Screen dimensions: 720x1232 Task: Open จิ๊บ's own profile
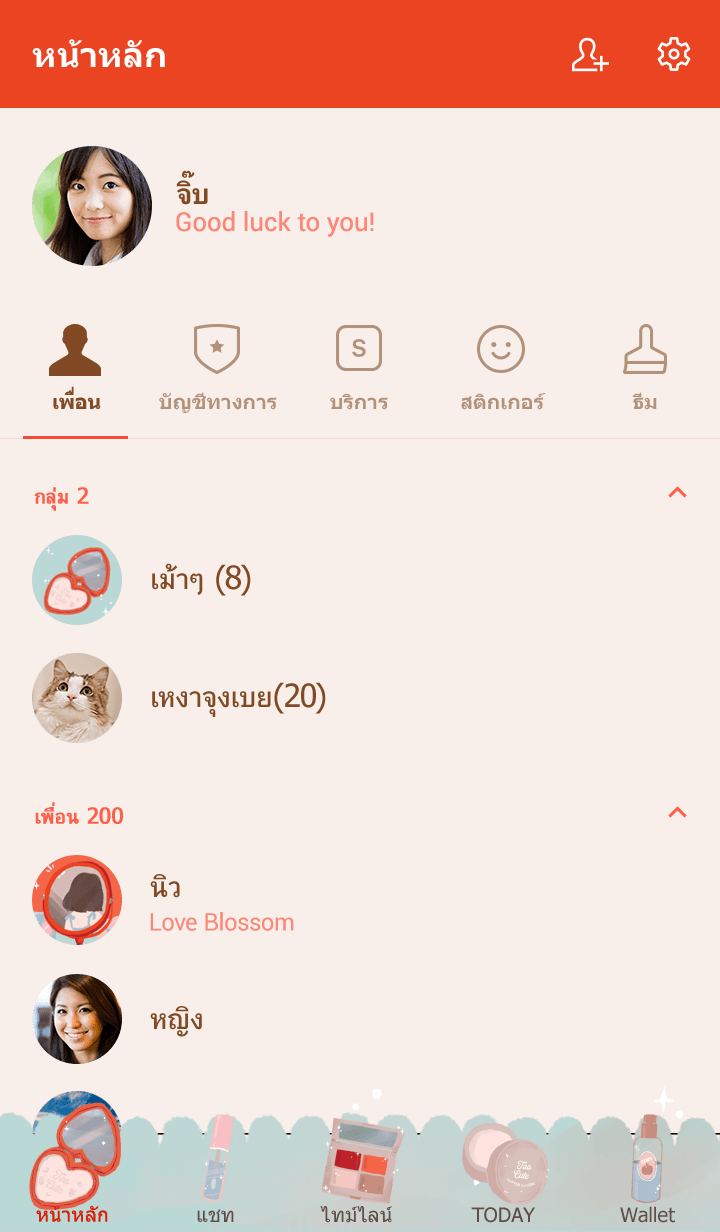92,206
